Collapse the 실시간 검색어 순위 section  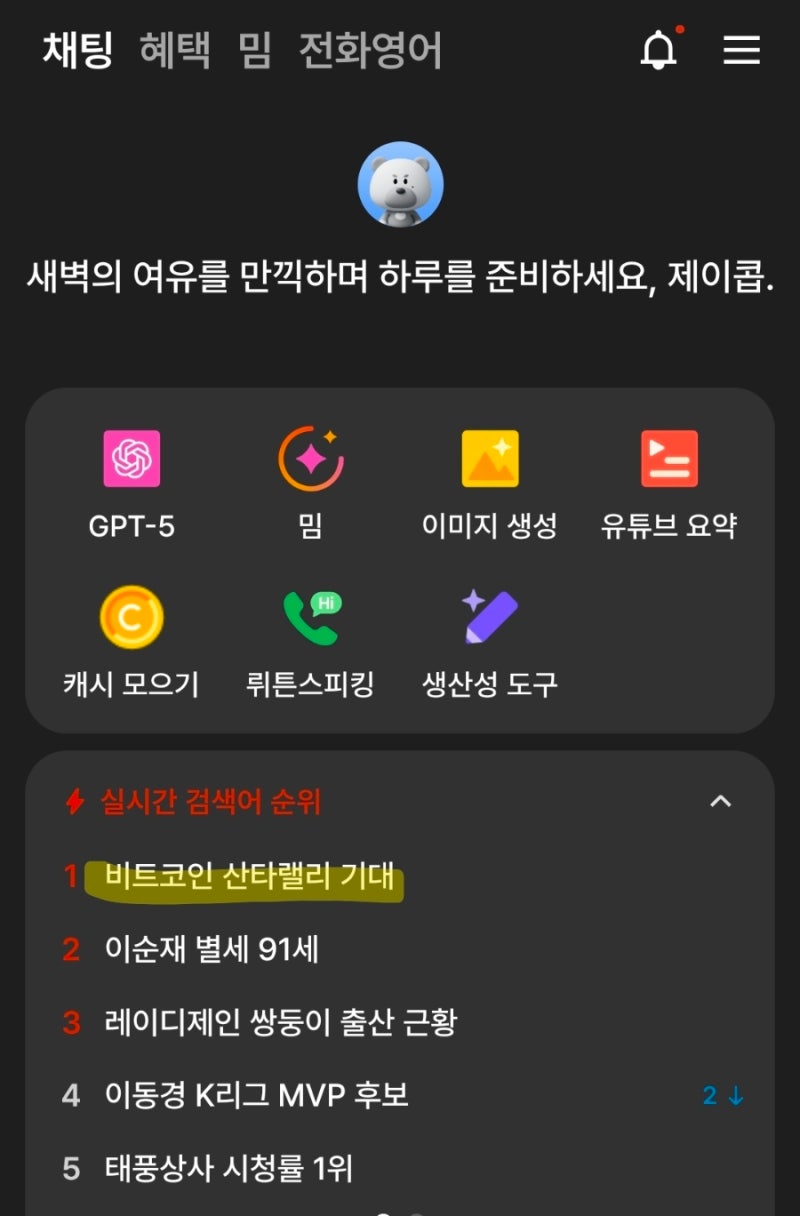tap(722, 802)
